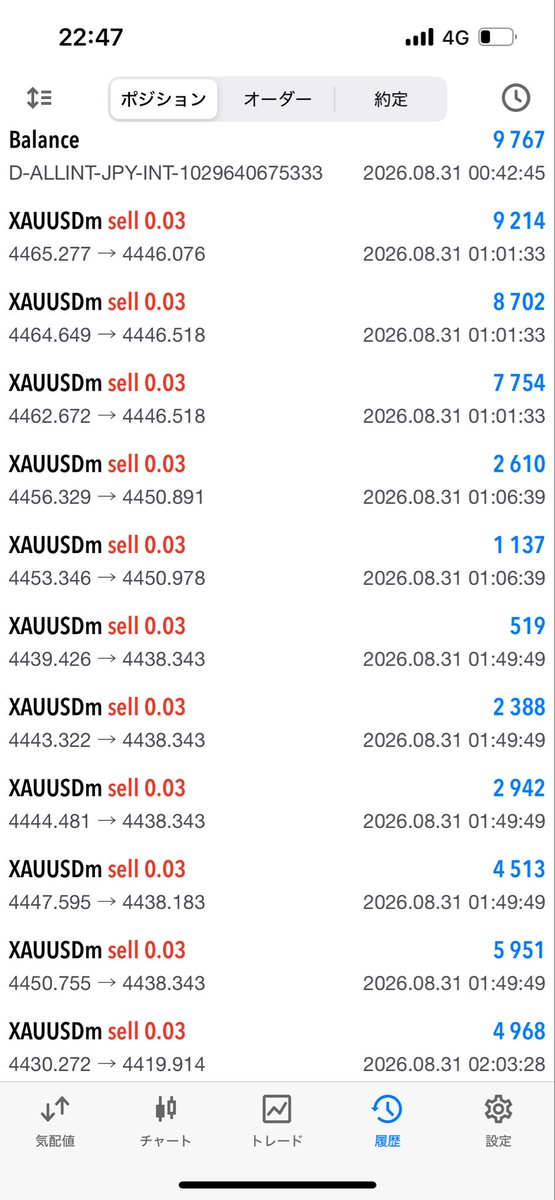Open the clock period filter
The width and height of the screenshot is (555, 1200).
coord(515,98)
